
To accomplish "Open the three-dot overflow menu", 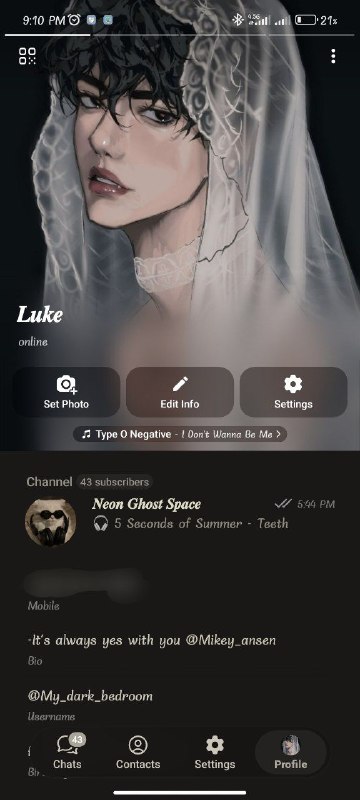I will click(x=333, y=56).
